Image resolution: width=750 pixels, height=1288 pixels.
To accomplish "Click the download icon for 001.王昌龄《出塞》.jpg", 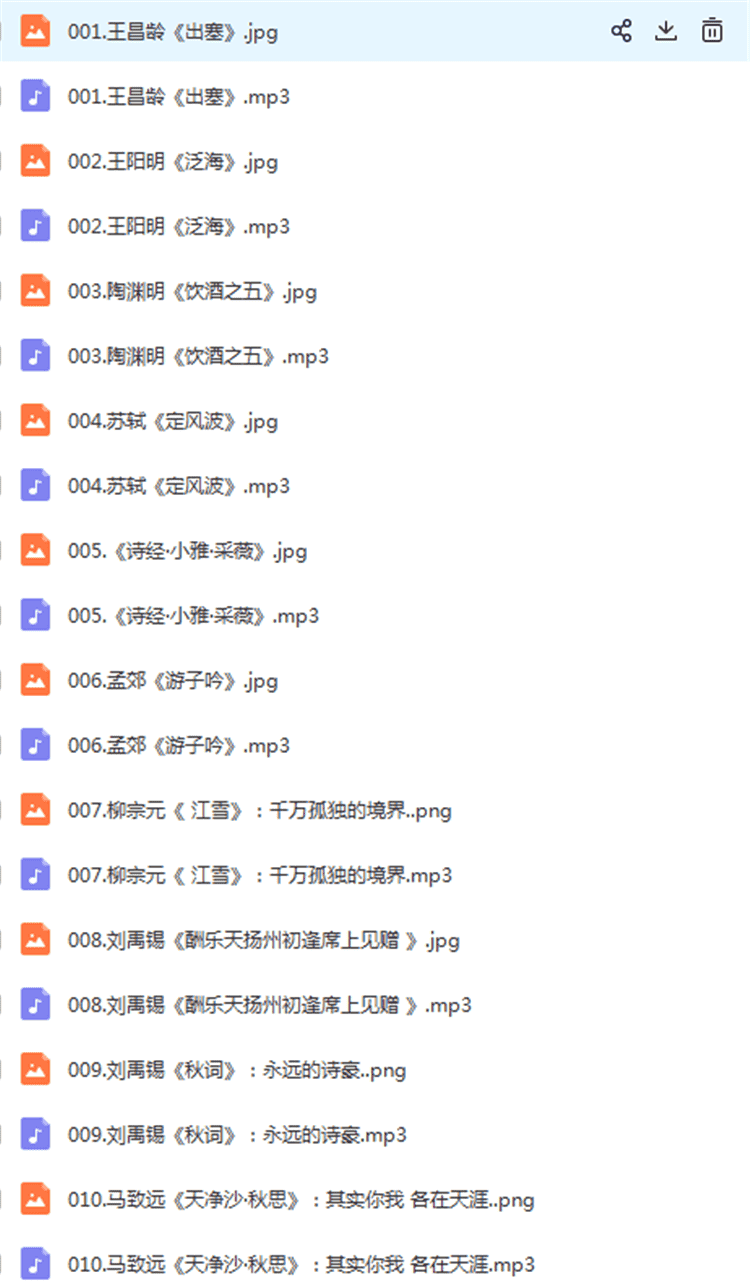I will click(x=666, y=30).
